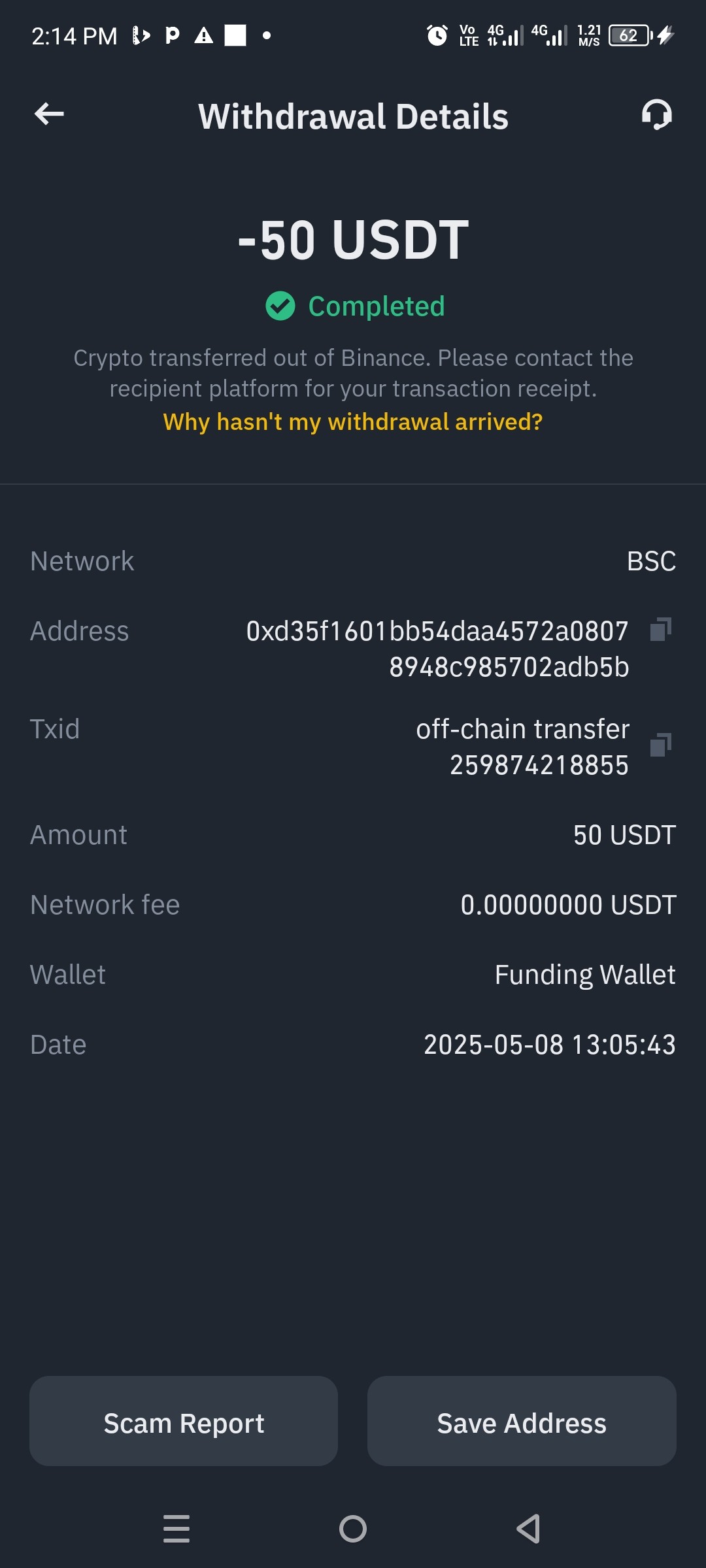
Task: Go to home screen via navigation bar
Action: 353,1529
